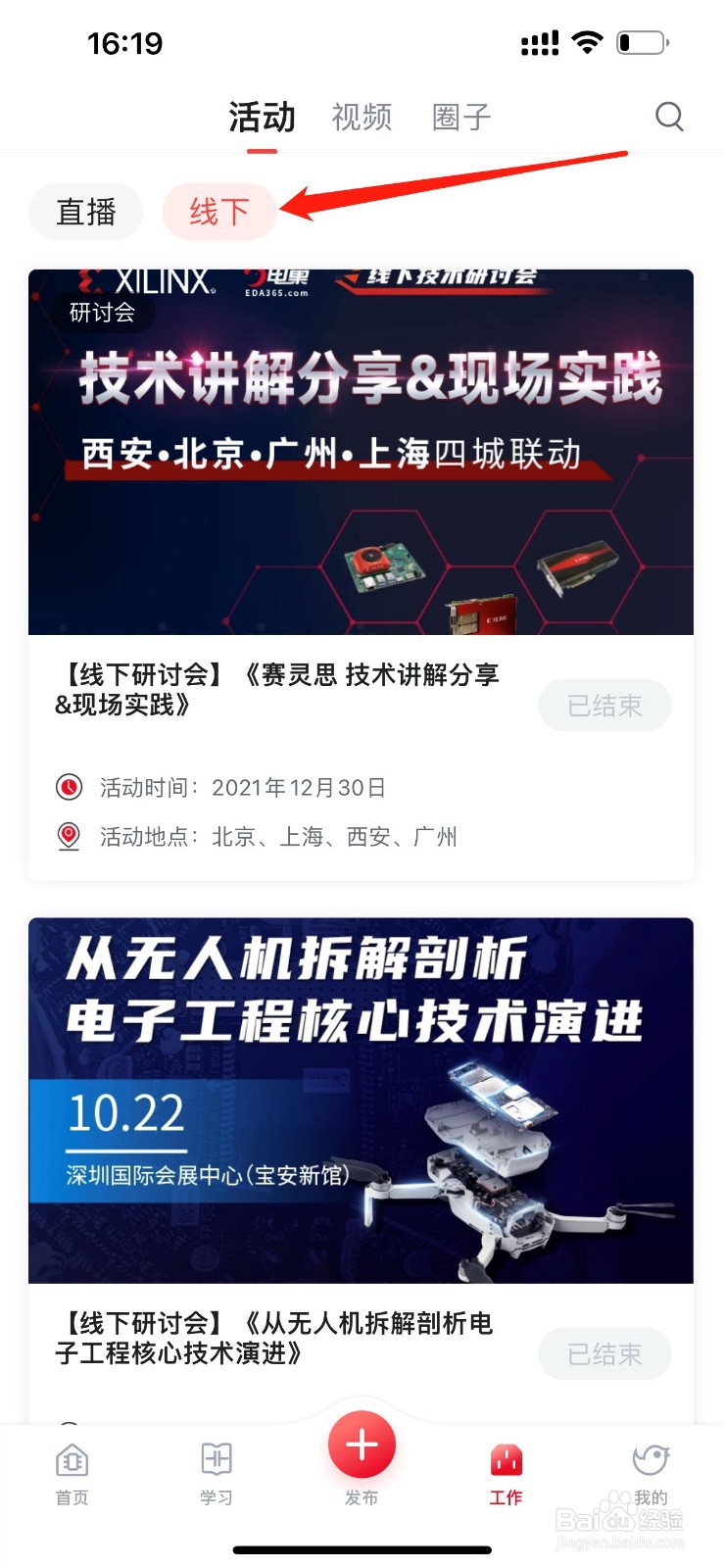Tap the red 发布 plus icon
Screen dimensions: 724x1568
tap(362, 1444)
